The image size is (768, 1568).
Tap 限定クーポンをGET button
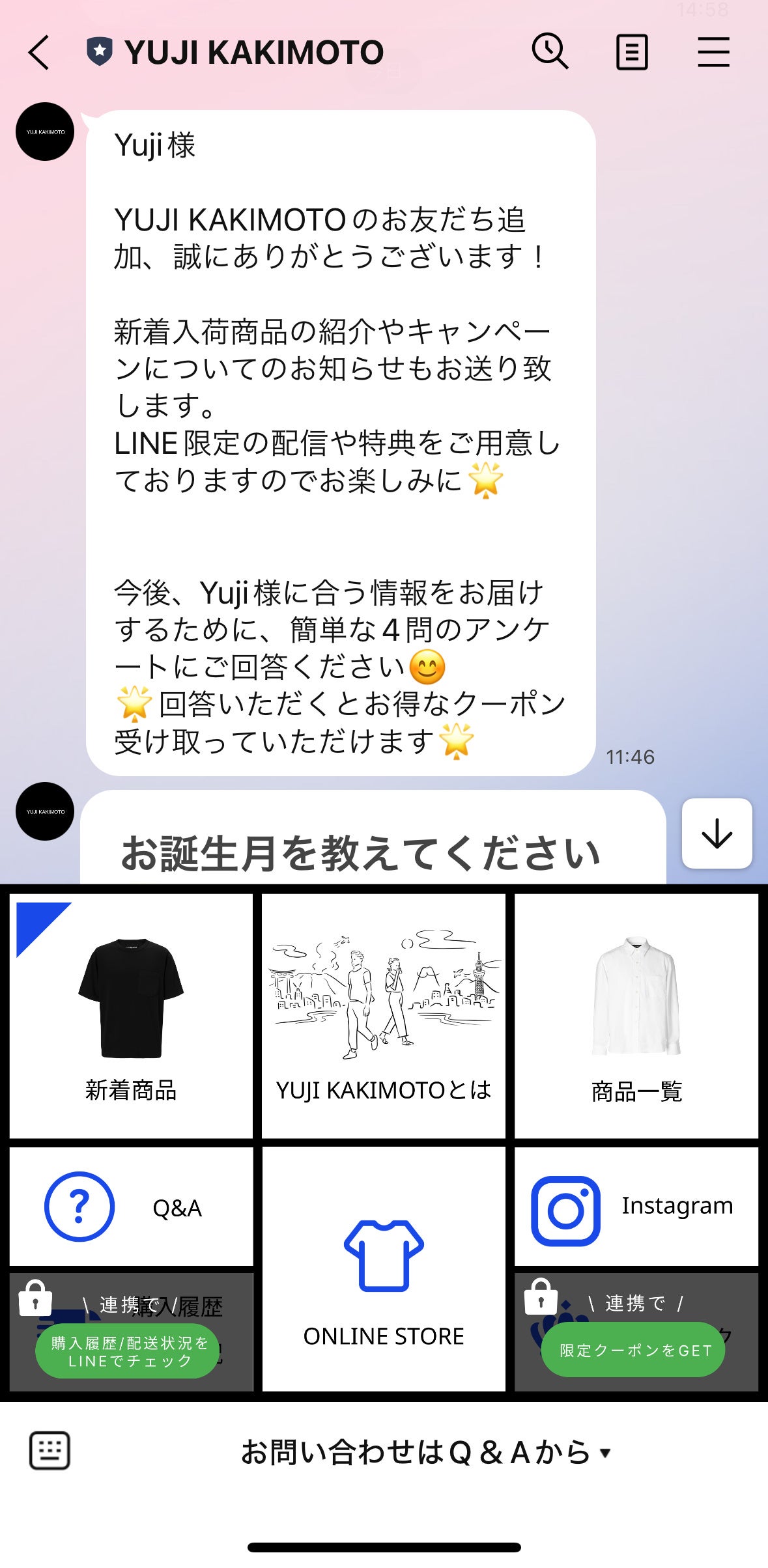pos(634,1349)
